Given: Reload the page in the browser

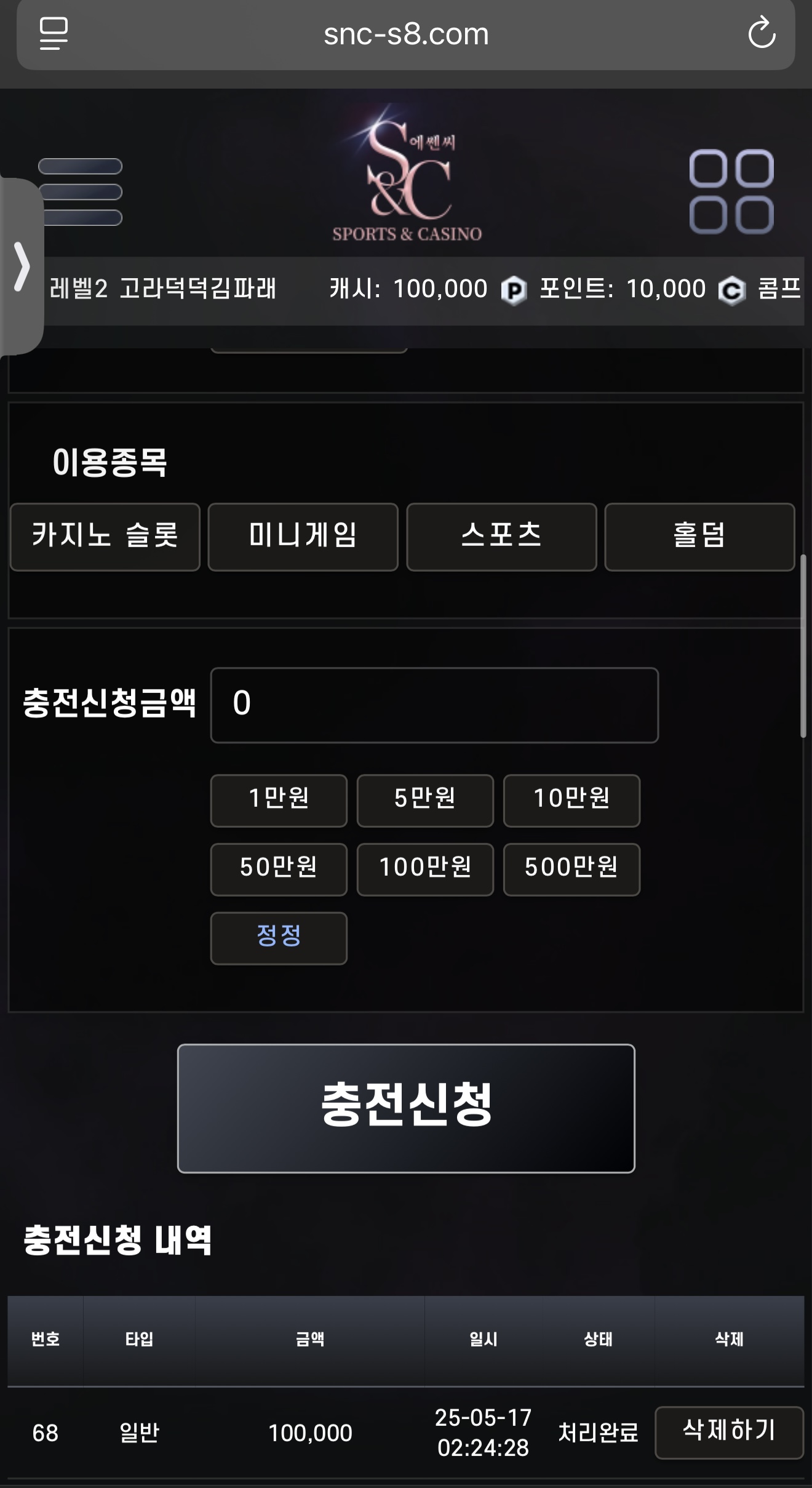Looking at the screenshot, I should [x=761, y=33].
